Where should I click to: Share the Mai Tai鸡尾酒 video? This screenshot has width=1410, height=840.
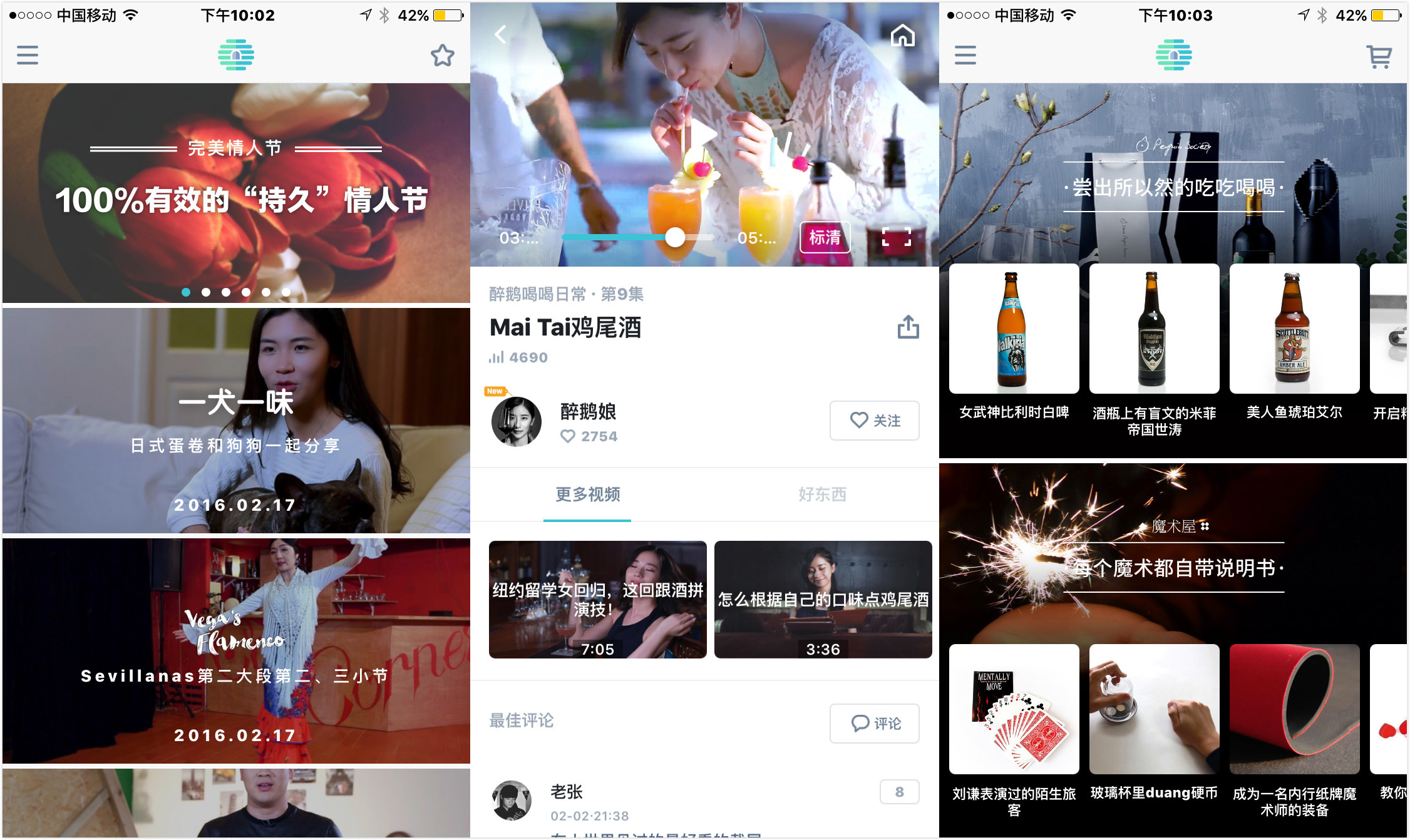click(x=908, y=327)
